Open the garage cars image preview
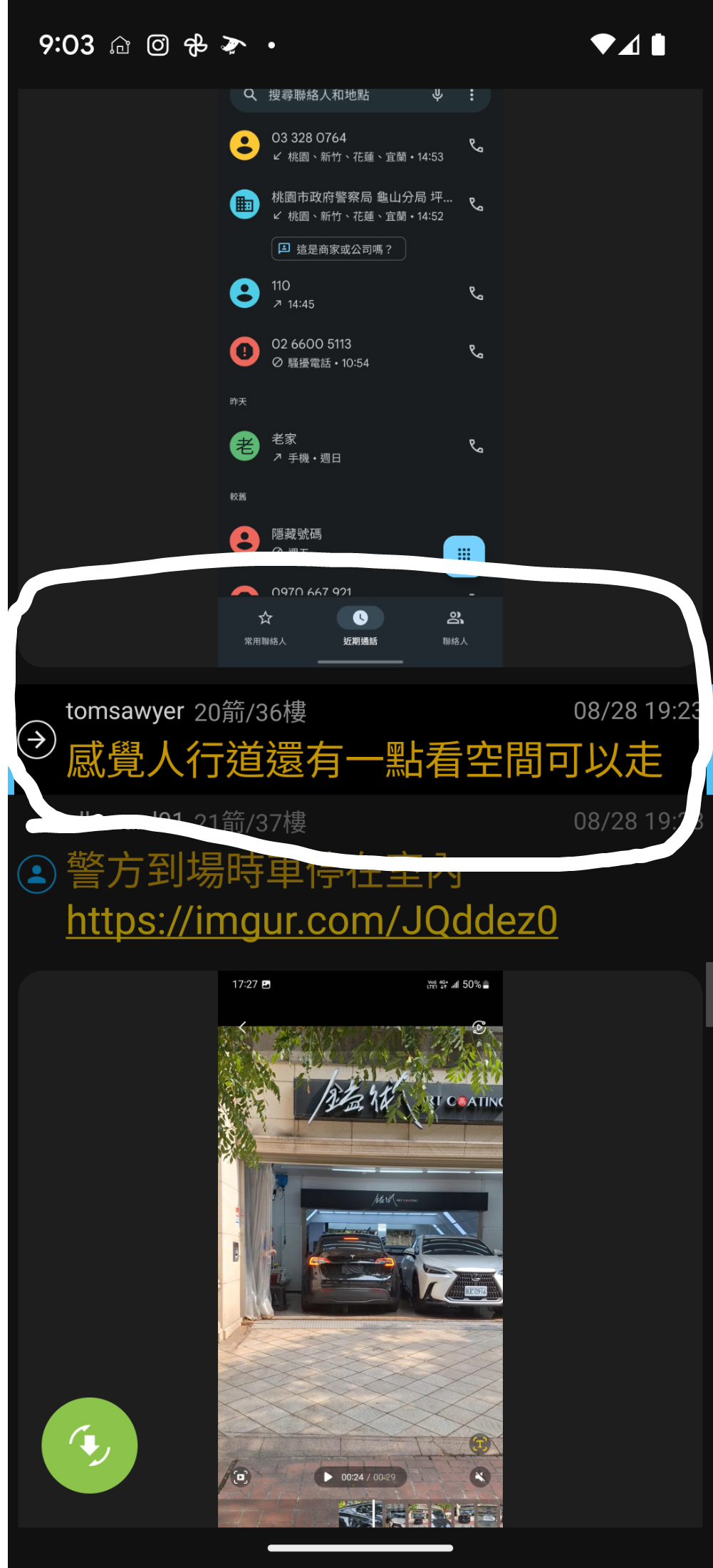Viewport: 713px width, 1568px height. [360, 1247]
